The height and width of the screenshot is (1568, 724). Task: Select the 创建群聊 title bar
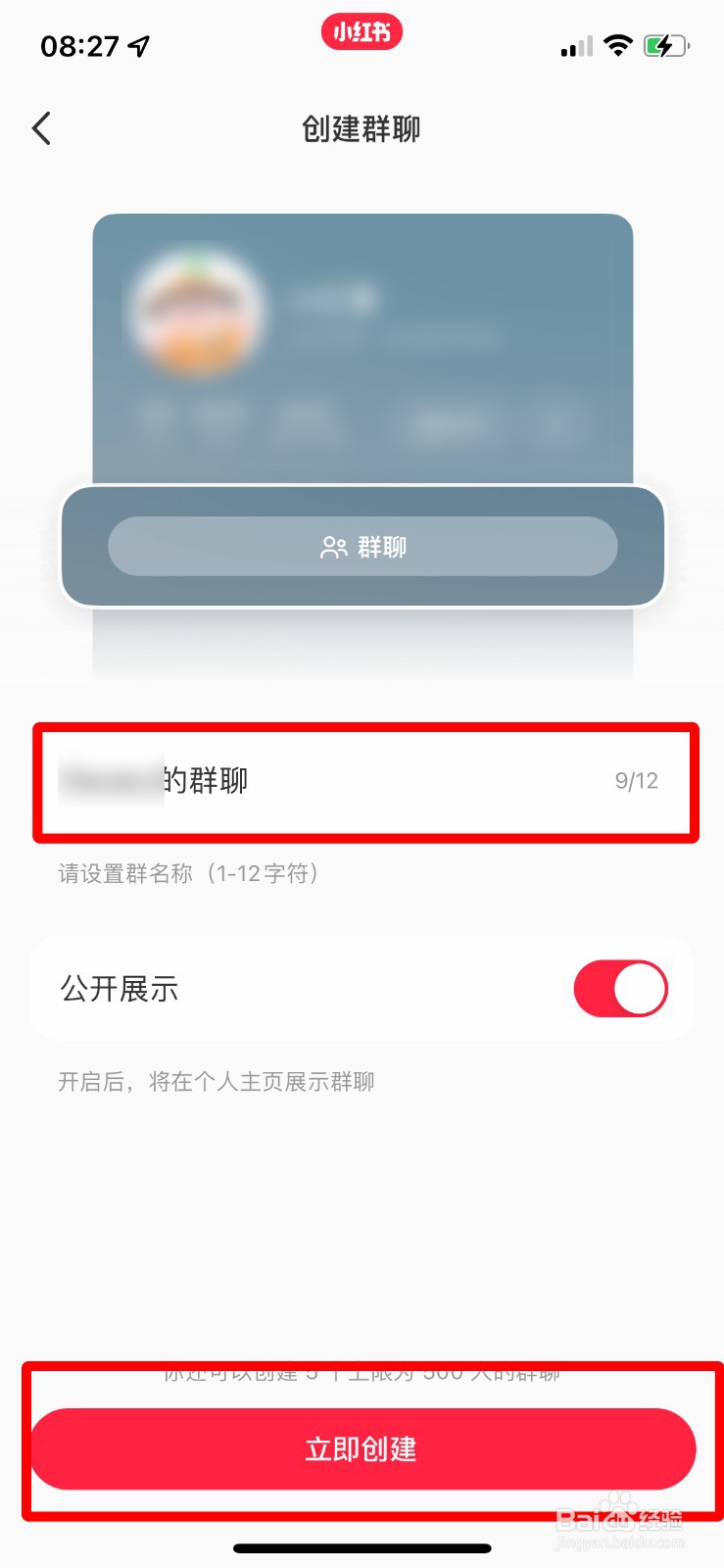pyautogui.click(x=362, y=128)
